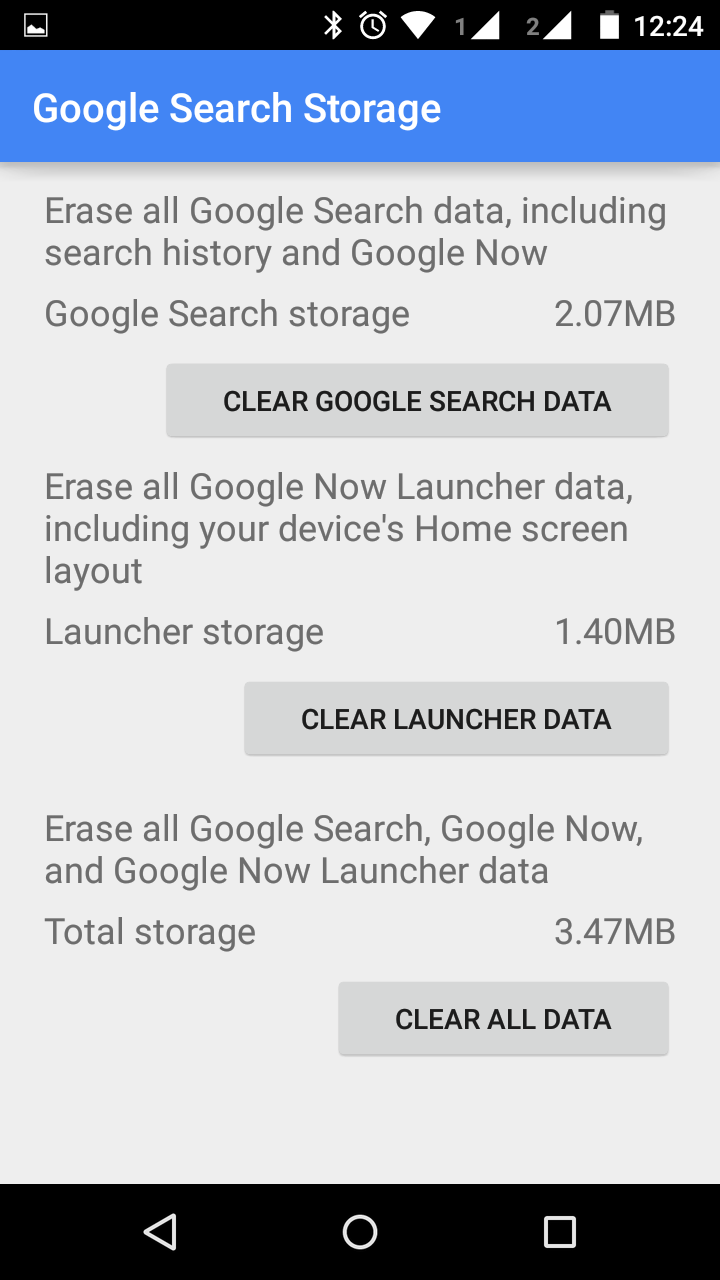Select the Clear All Data button
Viewport: 720px width, 1280px height.
503,1019
